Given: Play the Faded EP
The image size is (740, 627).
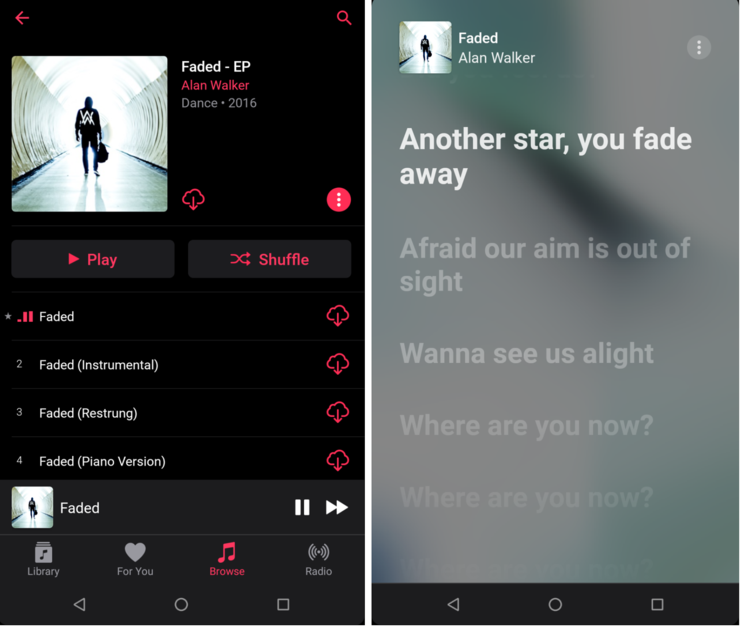Looking at the screenshot, I should pos(93,259).
